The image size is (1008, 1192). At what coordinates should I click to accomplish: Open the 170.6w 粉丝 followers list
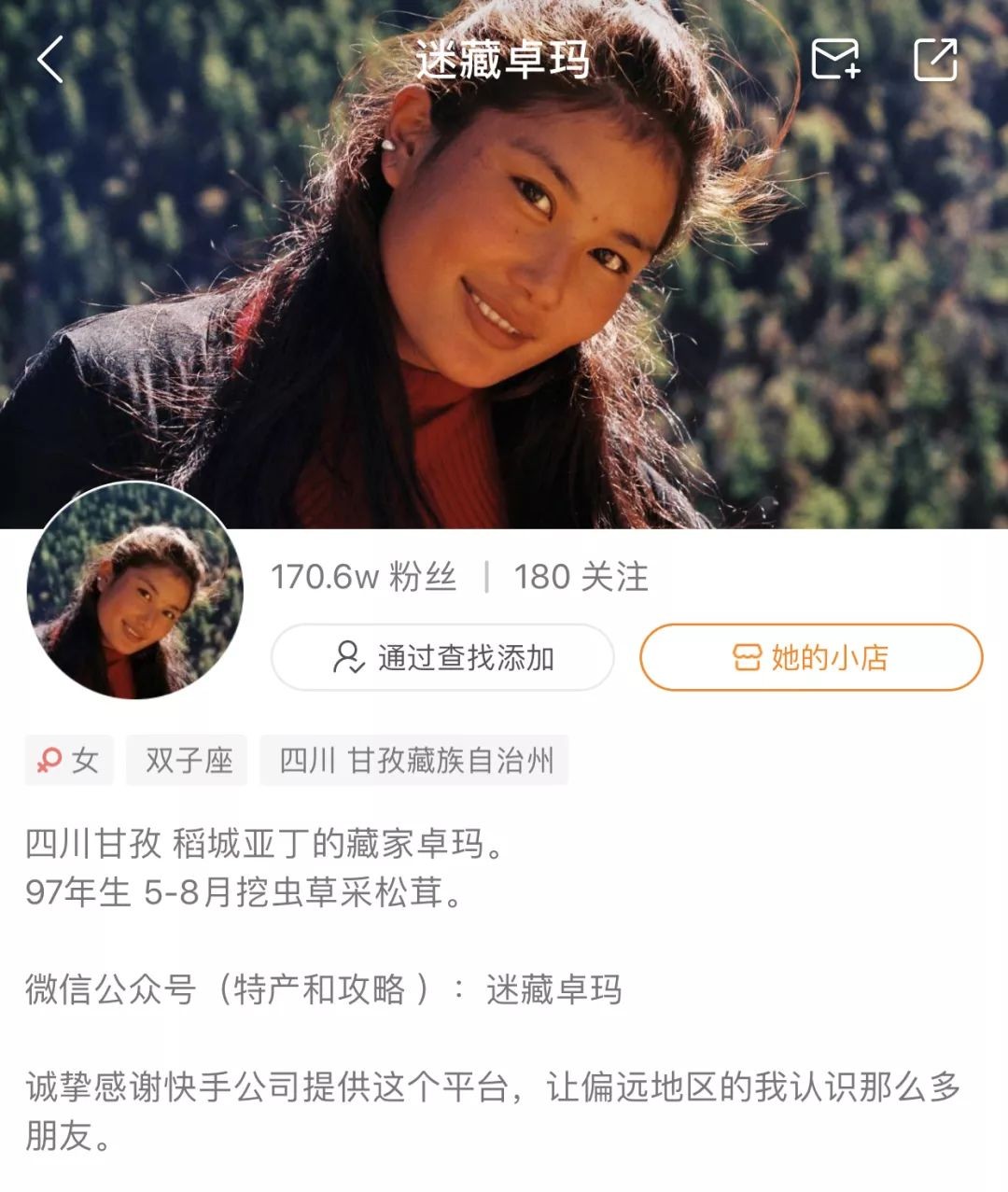click(364, 578)
